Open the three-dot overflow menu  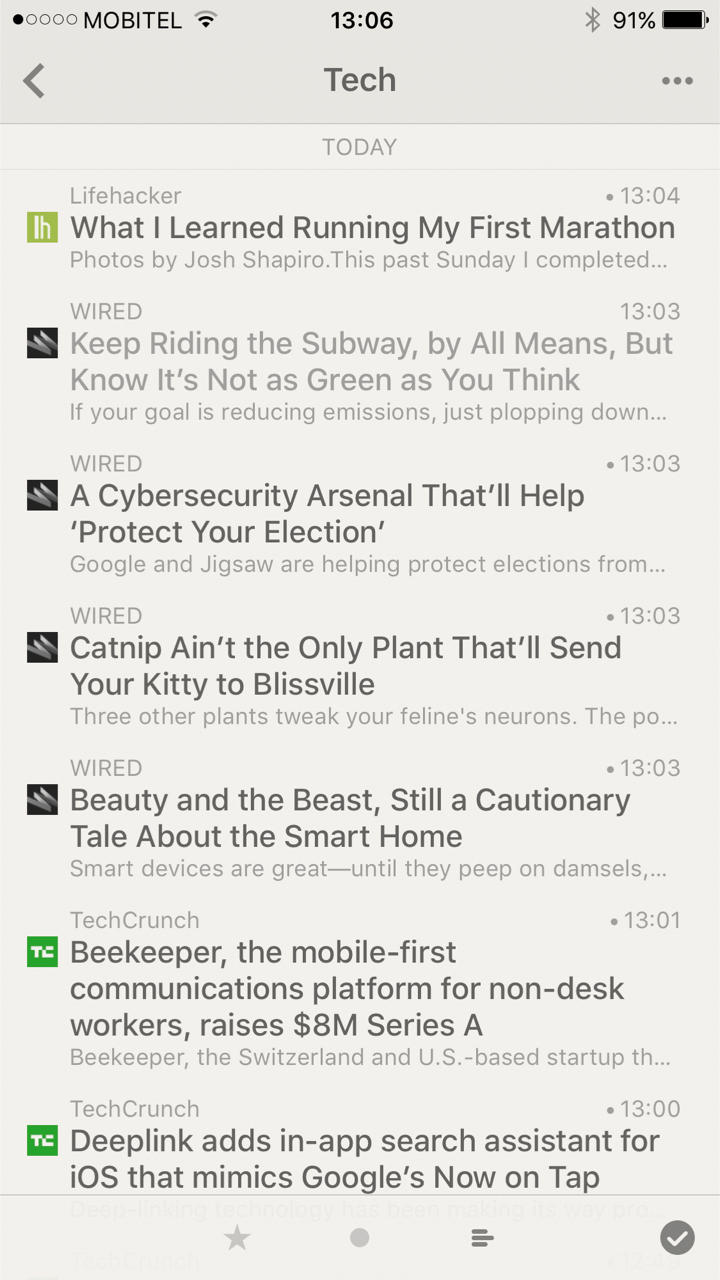[677, 81]
